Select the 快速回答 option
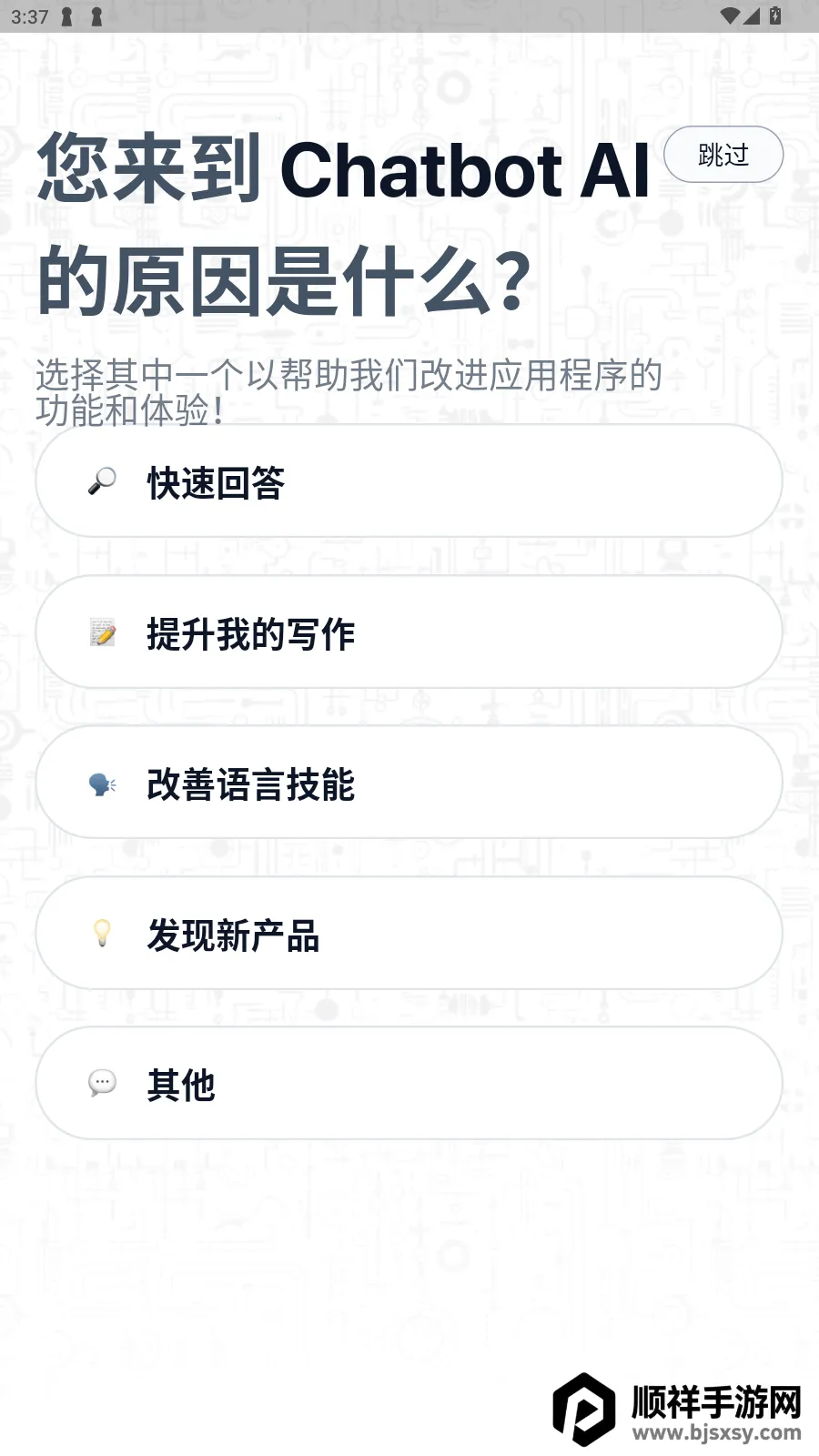The image size is (819, 1456). (x=409, y=481)
